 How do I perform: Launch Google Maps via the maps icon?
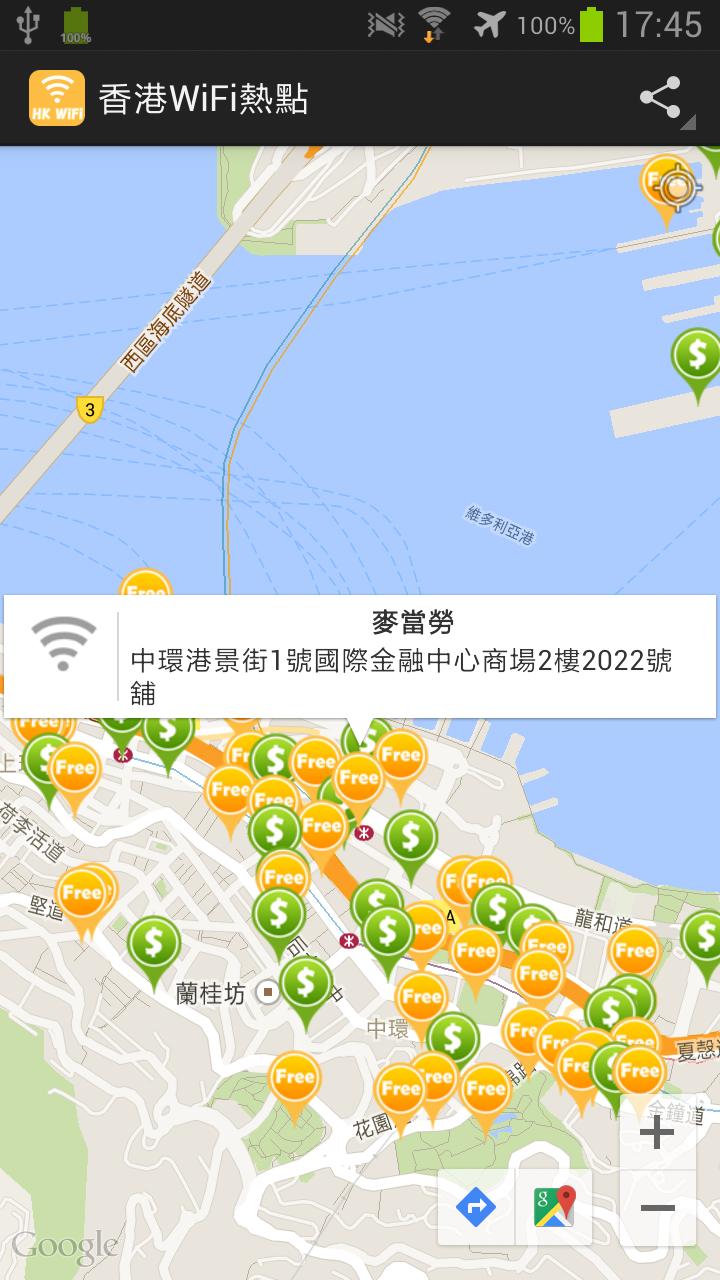click(x=556, y=1207)
